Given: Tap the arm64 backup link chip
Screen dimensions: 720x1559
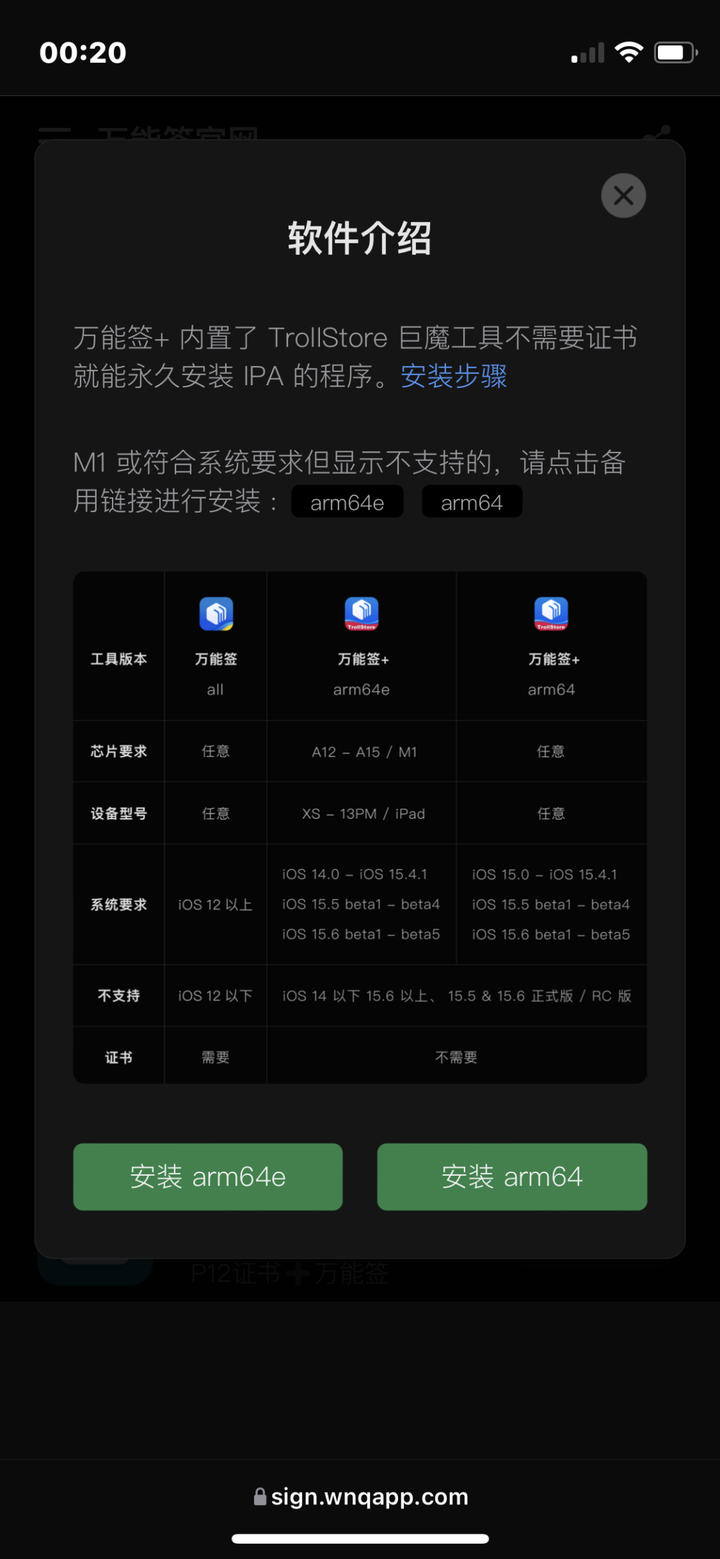Looking at the screenshot, I should (472, 502).
